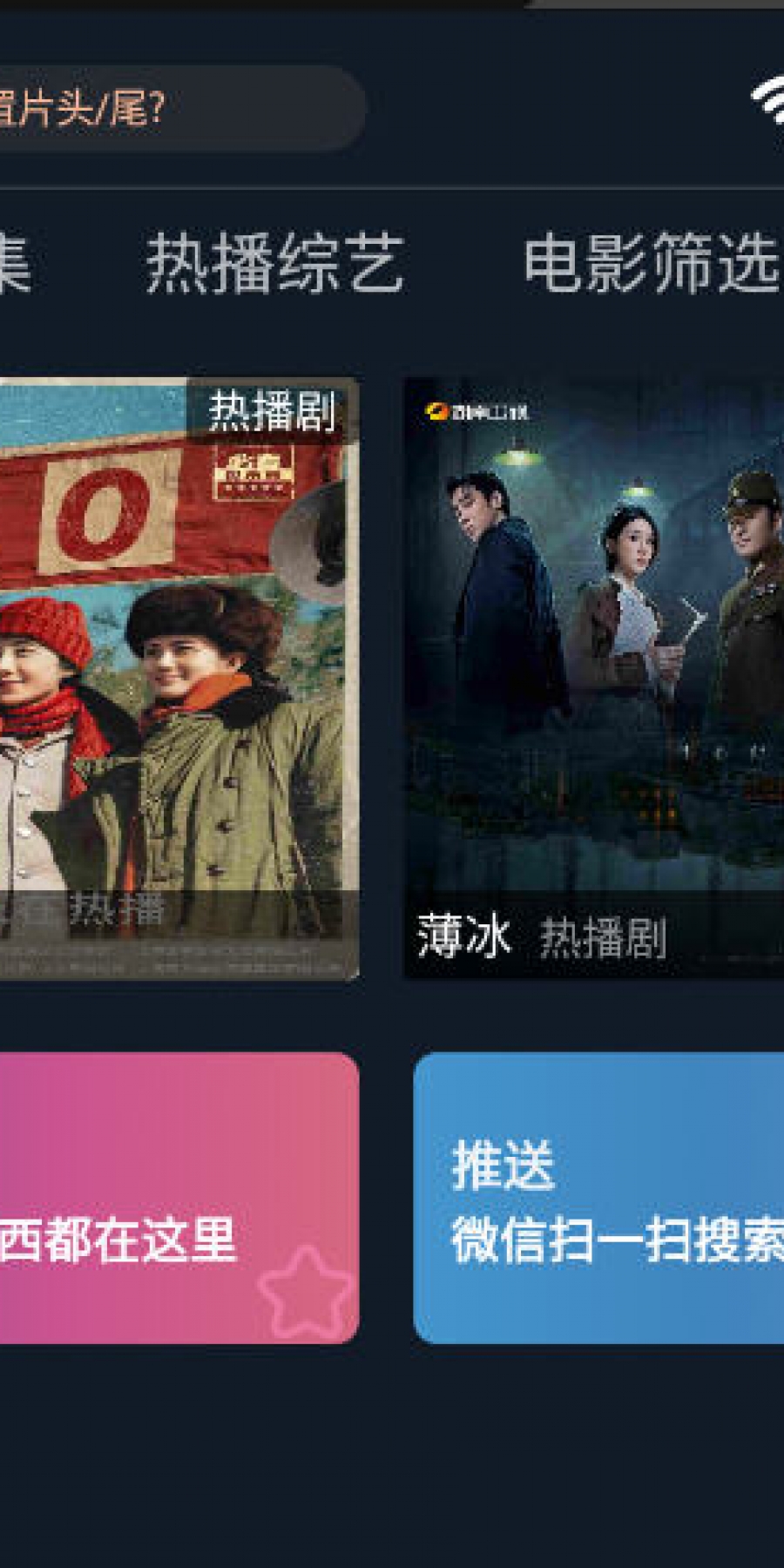Open the pink card with star icon

point(179,1198)
